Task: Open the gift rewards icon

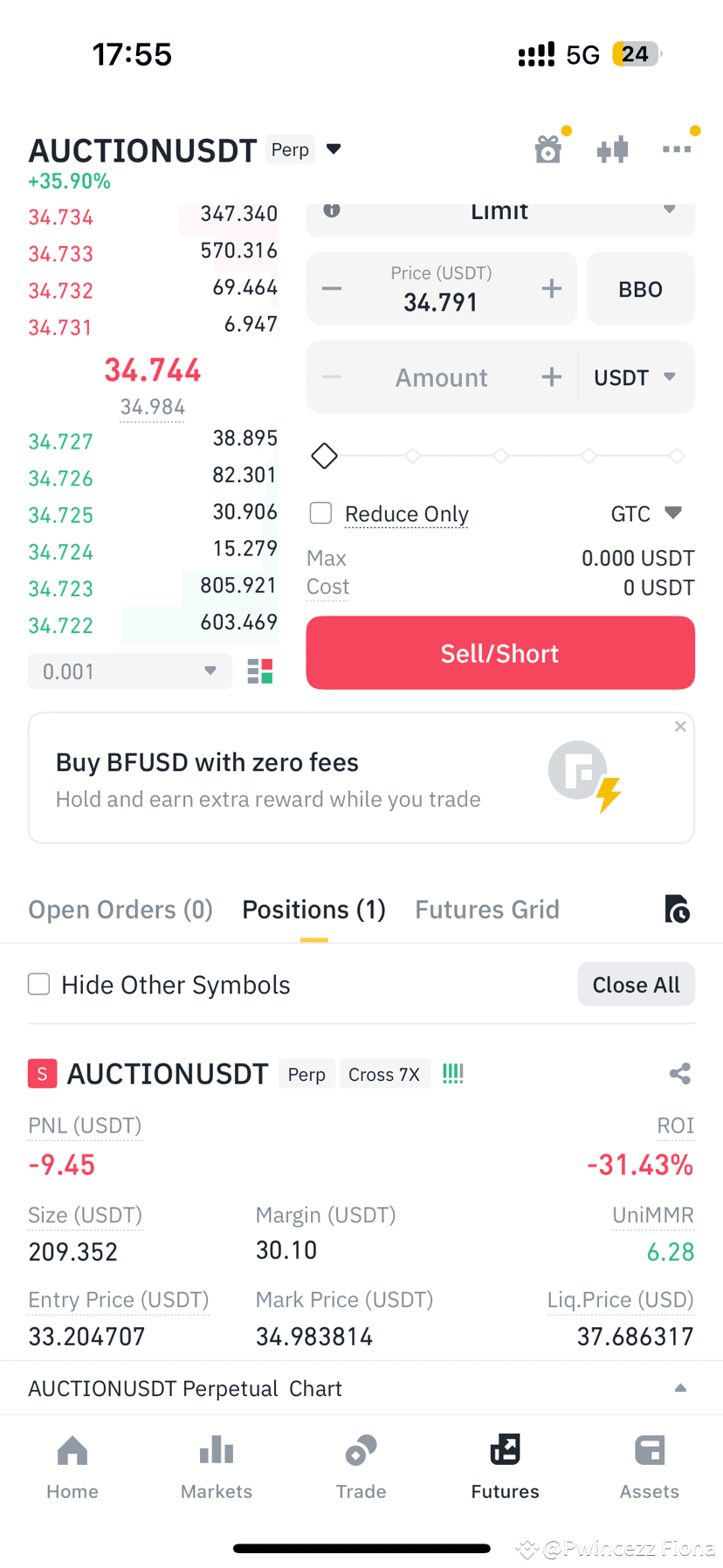Action: [x=548, y=149]
